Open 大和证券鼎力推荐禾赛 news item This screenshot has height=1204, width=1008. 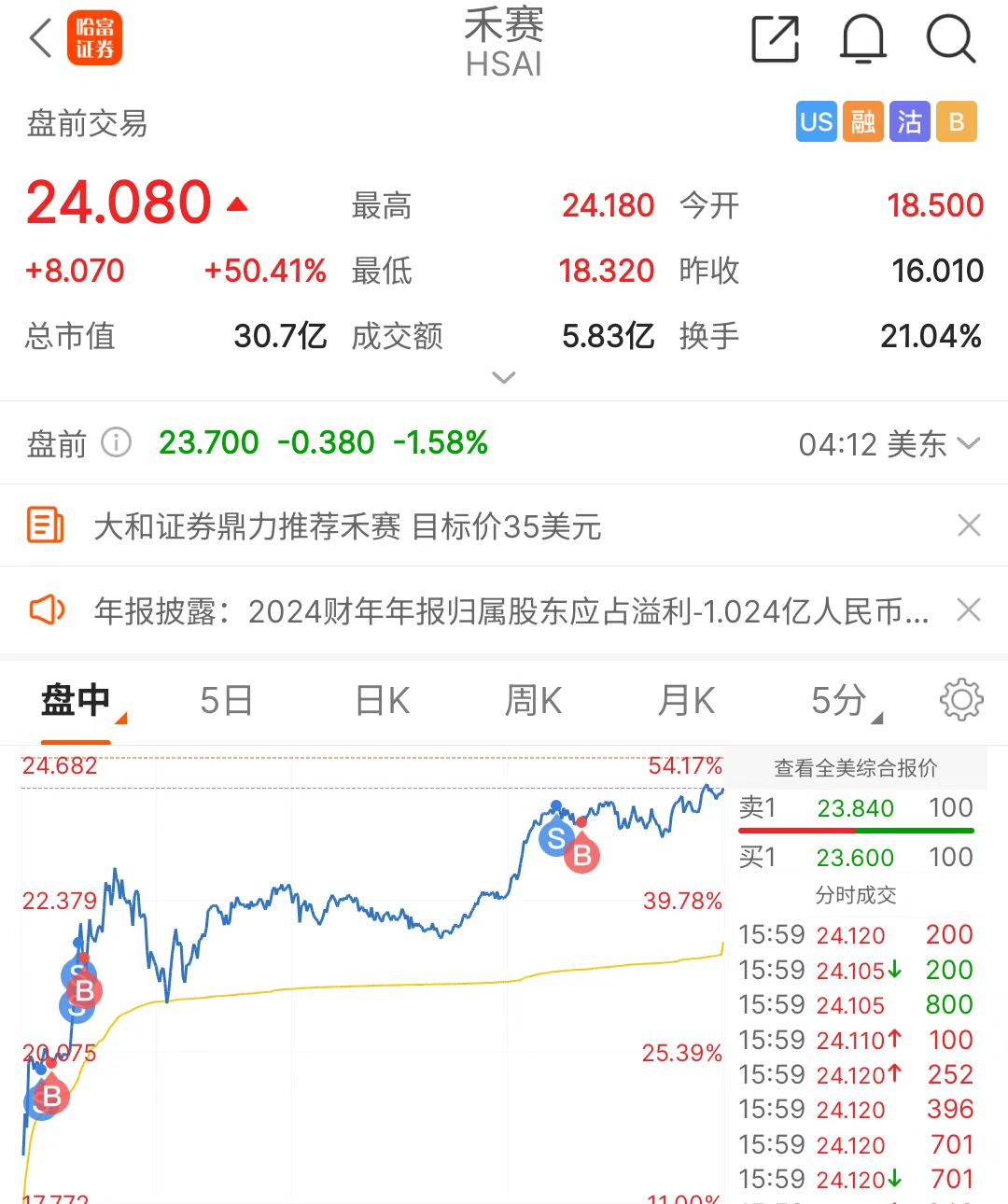click(x=347, y=527)
